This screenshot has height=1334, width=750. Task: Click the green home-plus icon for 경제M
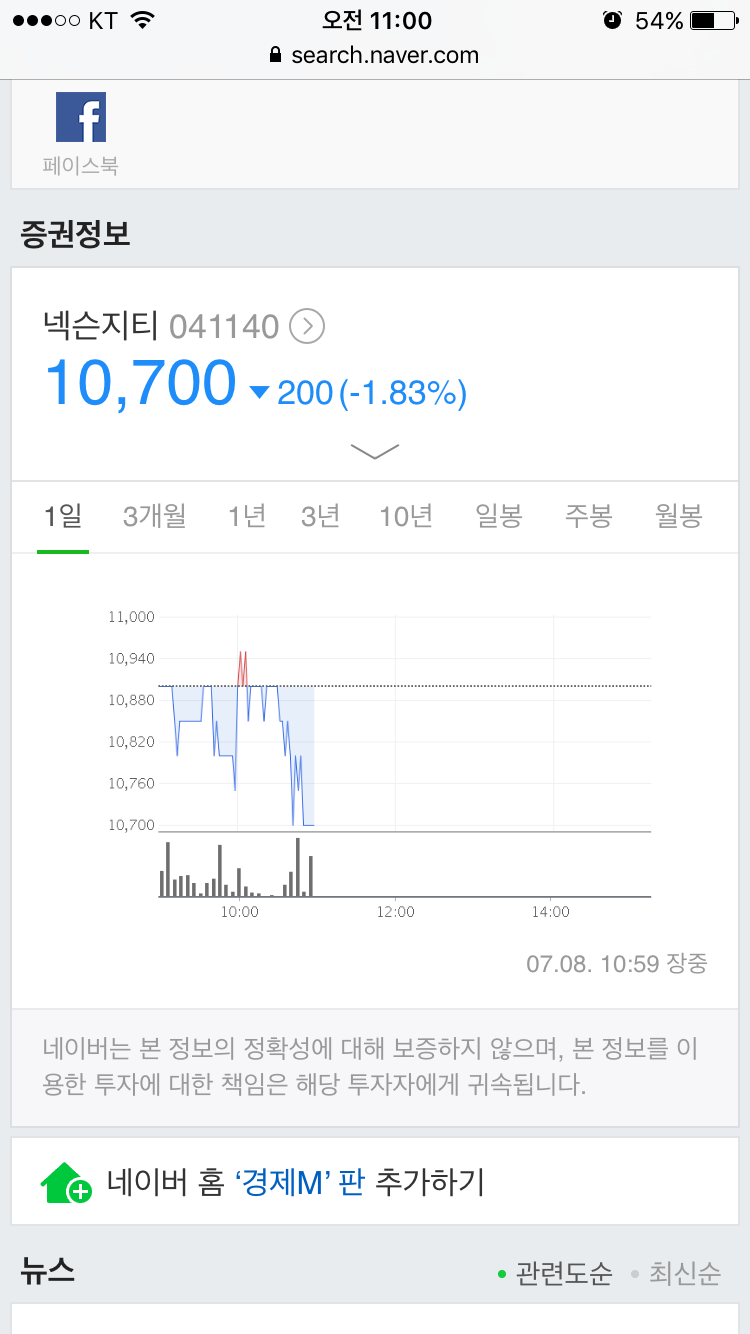[x=65, y=1181]
